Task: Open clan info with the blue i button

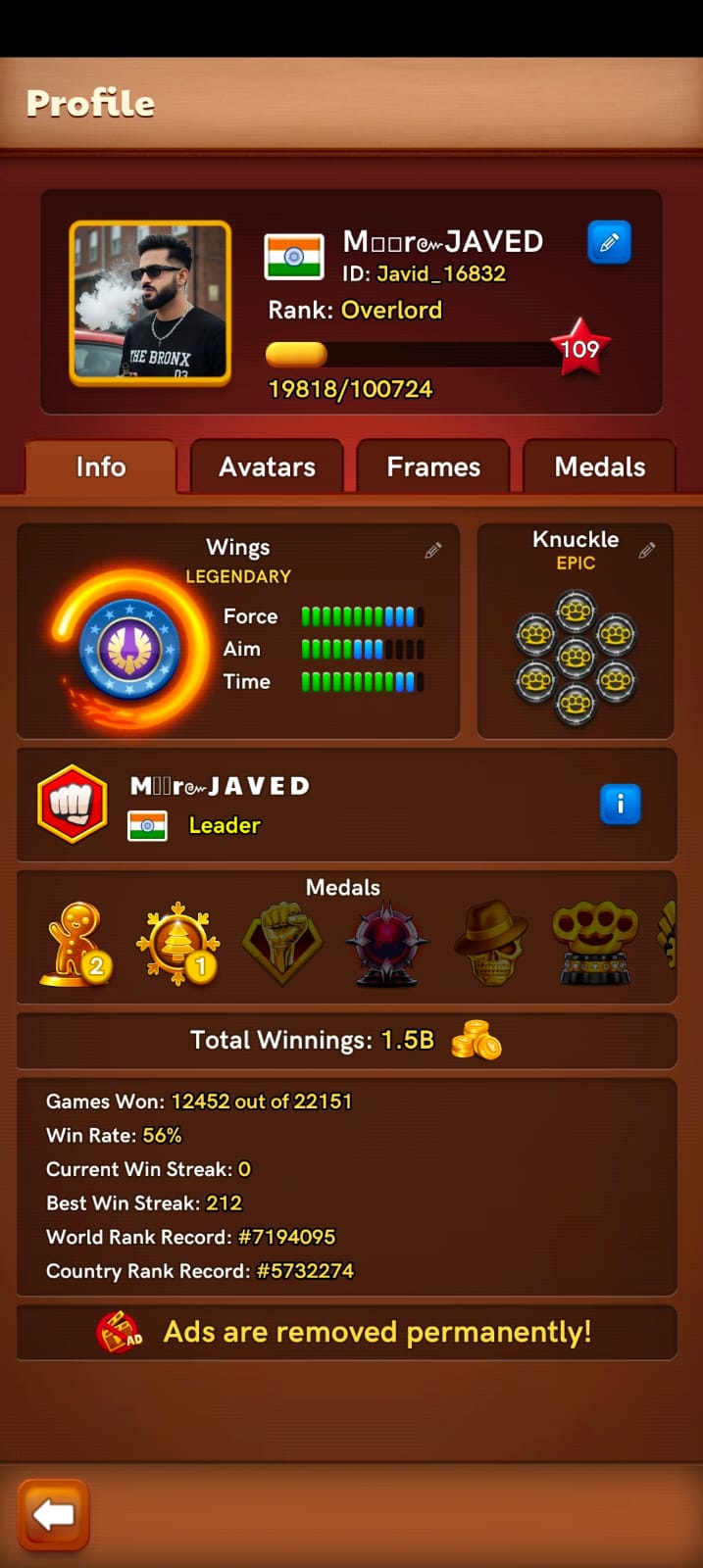Action: (620, 805)
